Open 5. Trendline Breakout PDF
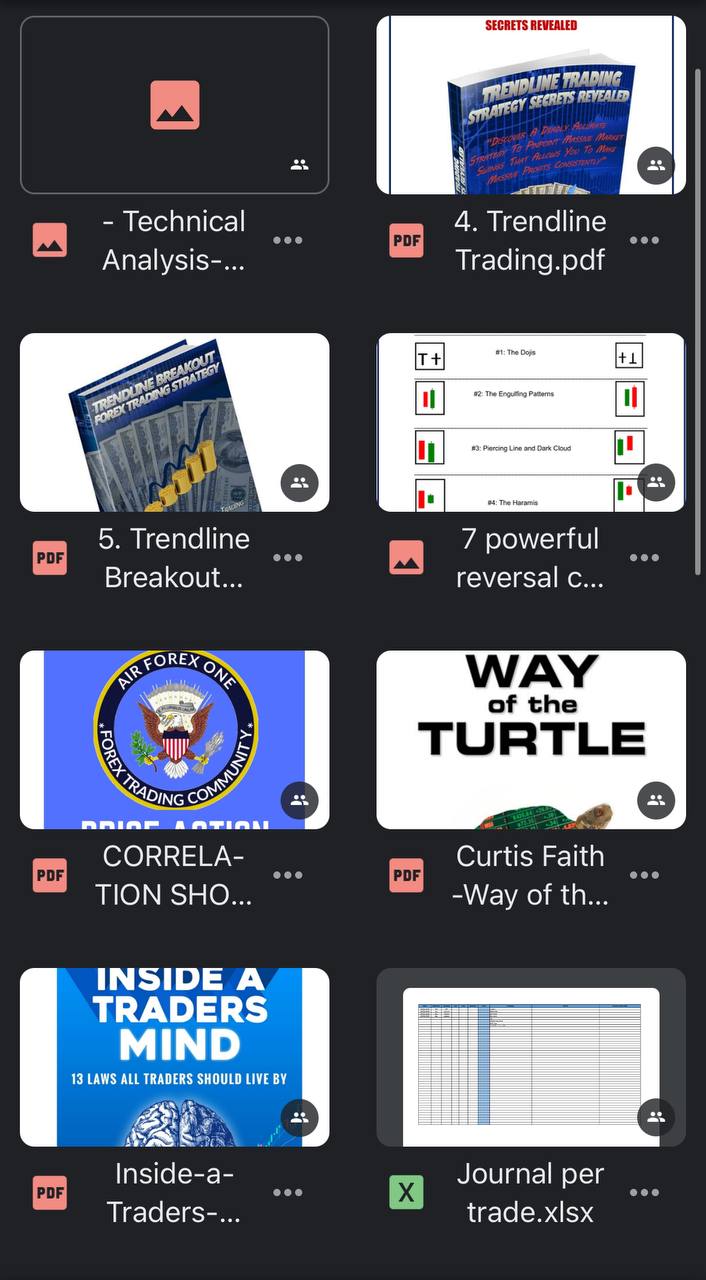This screenshot has width=706, height=1280. pyautogui.click(x=174, y=422)
